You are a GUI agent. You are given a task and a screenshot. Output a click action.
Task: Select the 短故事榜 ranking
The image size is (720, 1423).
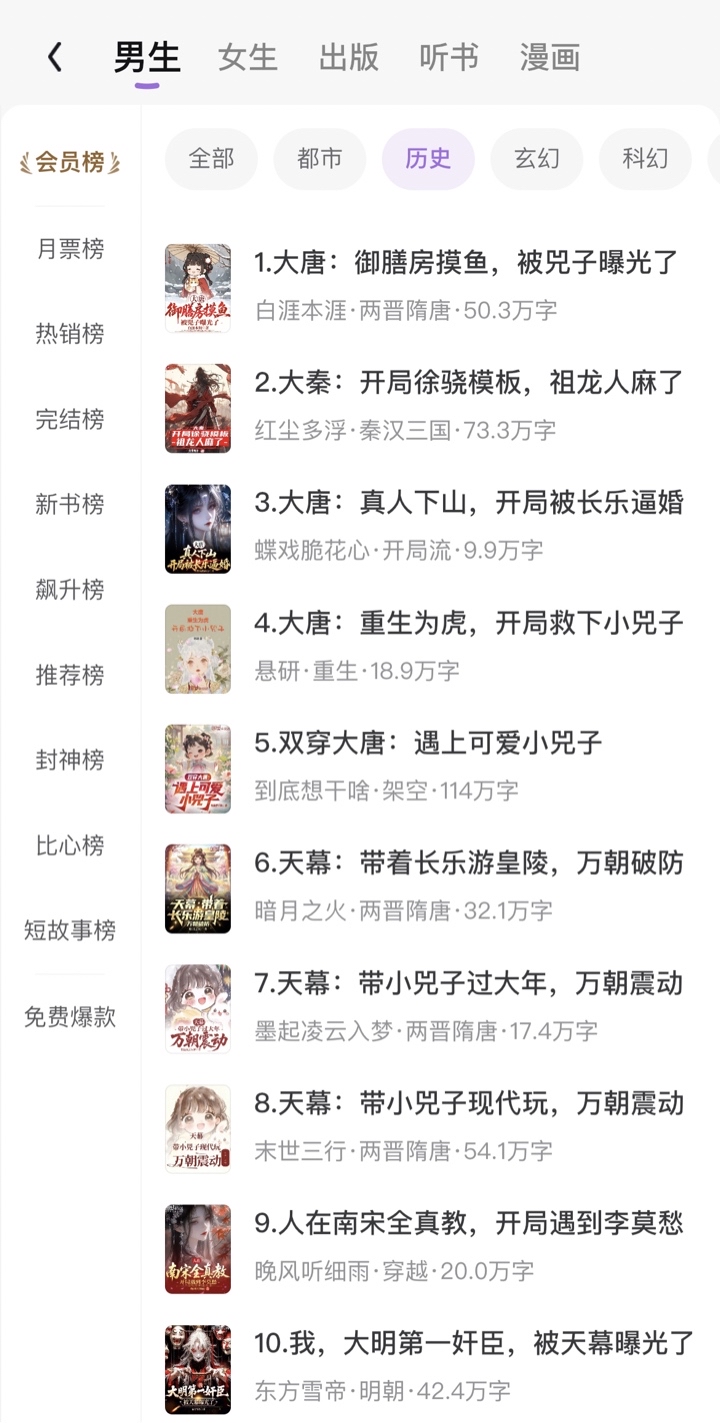click(x=70, y=930)
